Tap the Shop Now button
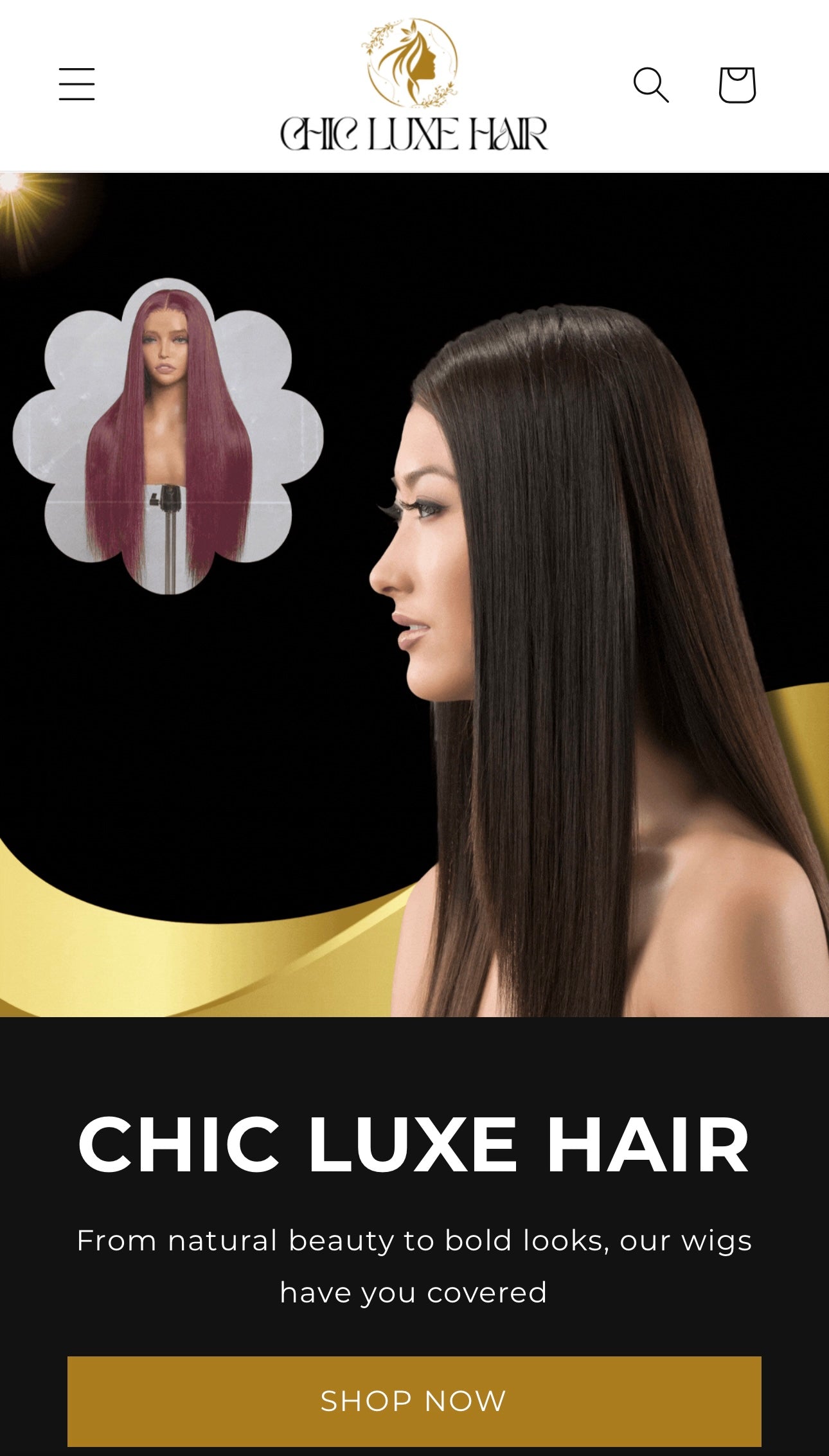The width and height of the screenshot is (829, 1456). click(414, 1401)
